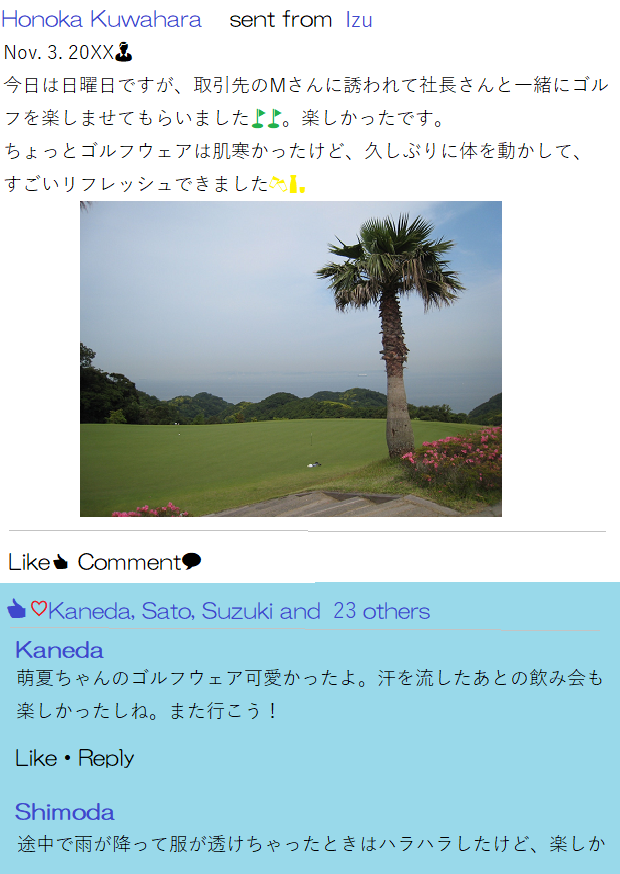620x874 pixels.
Task: View Kaneda, Sato, Suzuki and 23 others
Action: [x=238, y=611]
